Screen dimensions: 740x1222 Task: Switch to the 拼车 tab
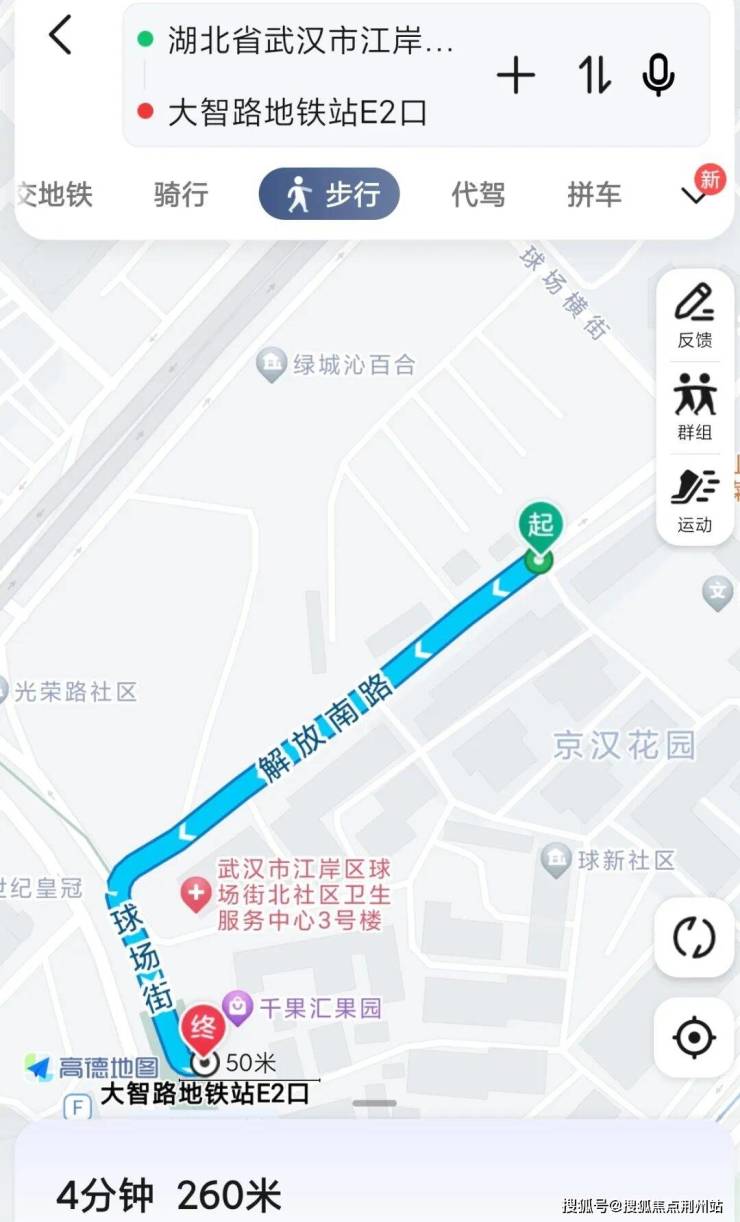point(594,194)
